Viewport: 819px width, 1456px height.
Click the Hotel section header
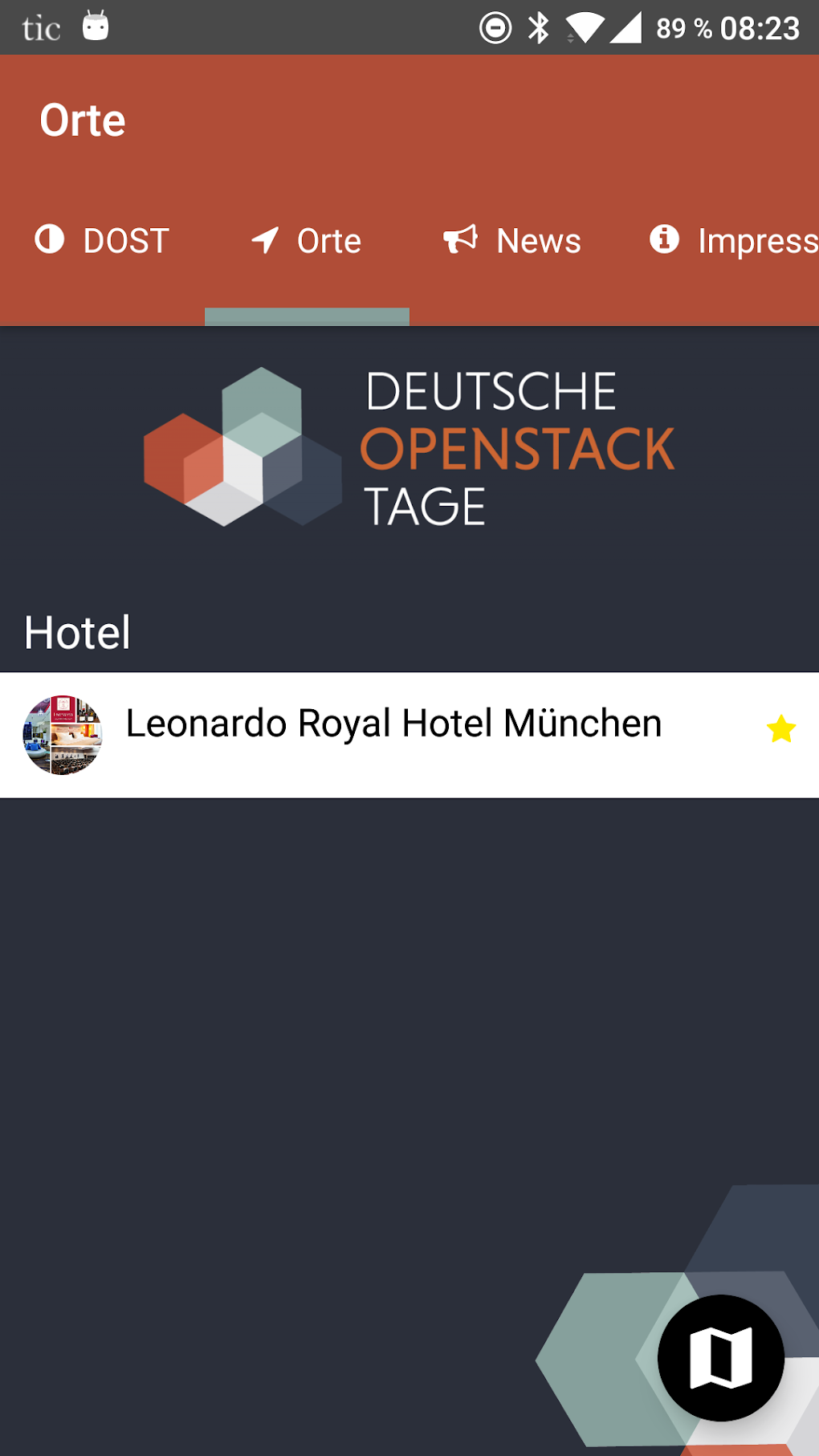tap(78, 633)
